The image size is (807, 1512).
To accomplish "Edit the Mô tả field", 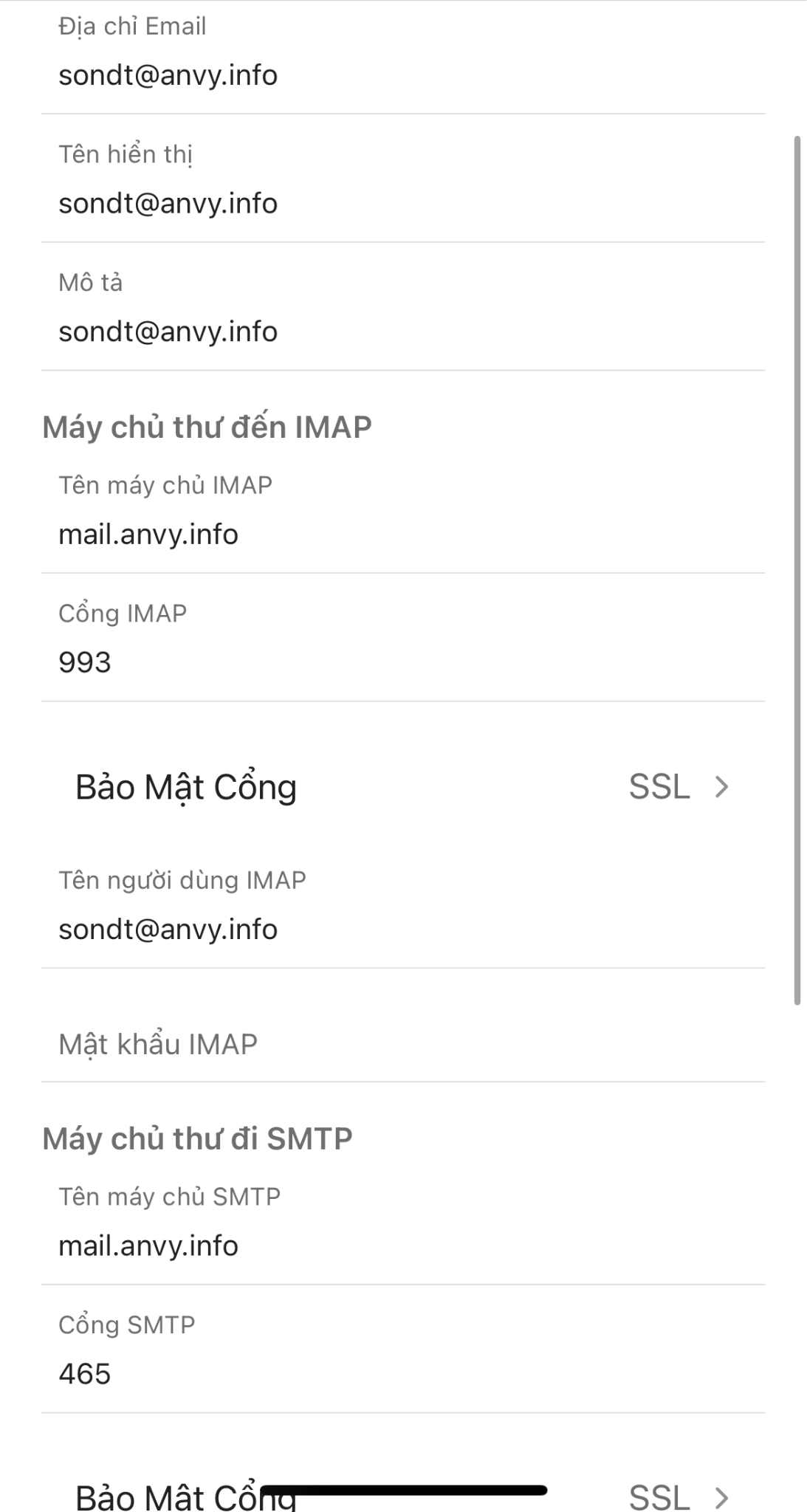I will pyautogui.click(x=402, y=332).
